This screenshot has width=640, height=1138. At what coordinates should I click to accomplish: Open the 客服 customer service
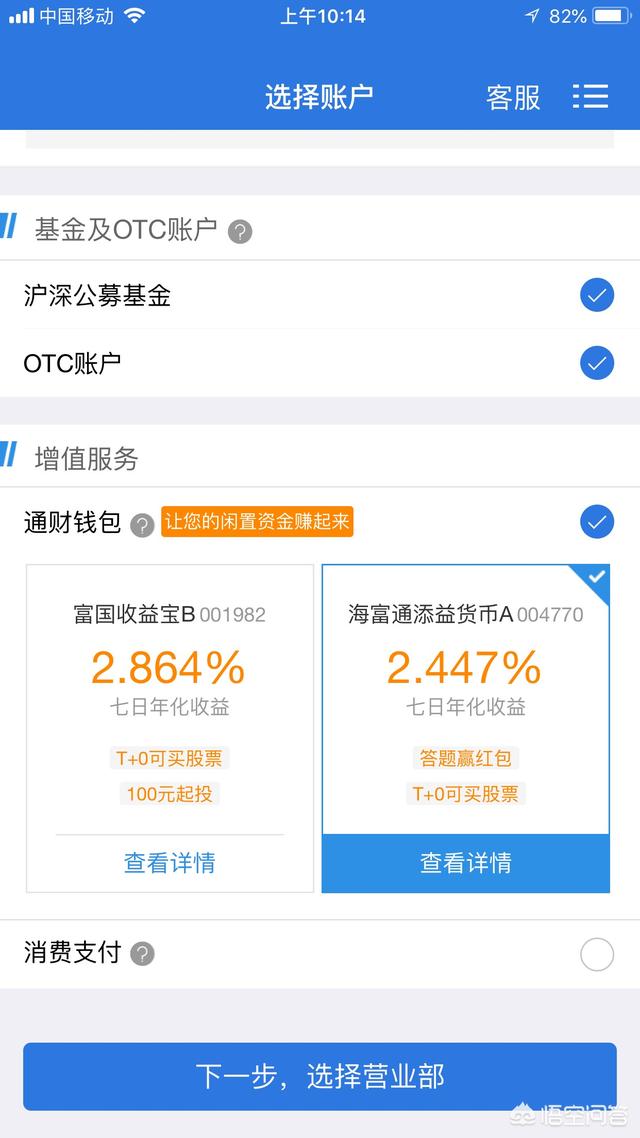click(513, 97)
